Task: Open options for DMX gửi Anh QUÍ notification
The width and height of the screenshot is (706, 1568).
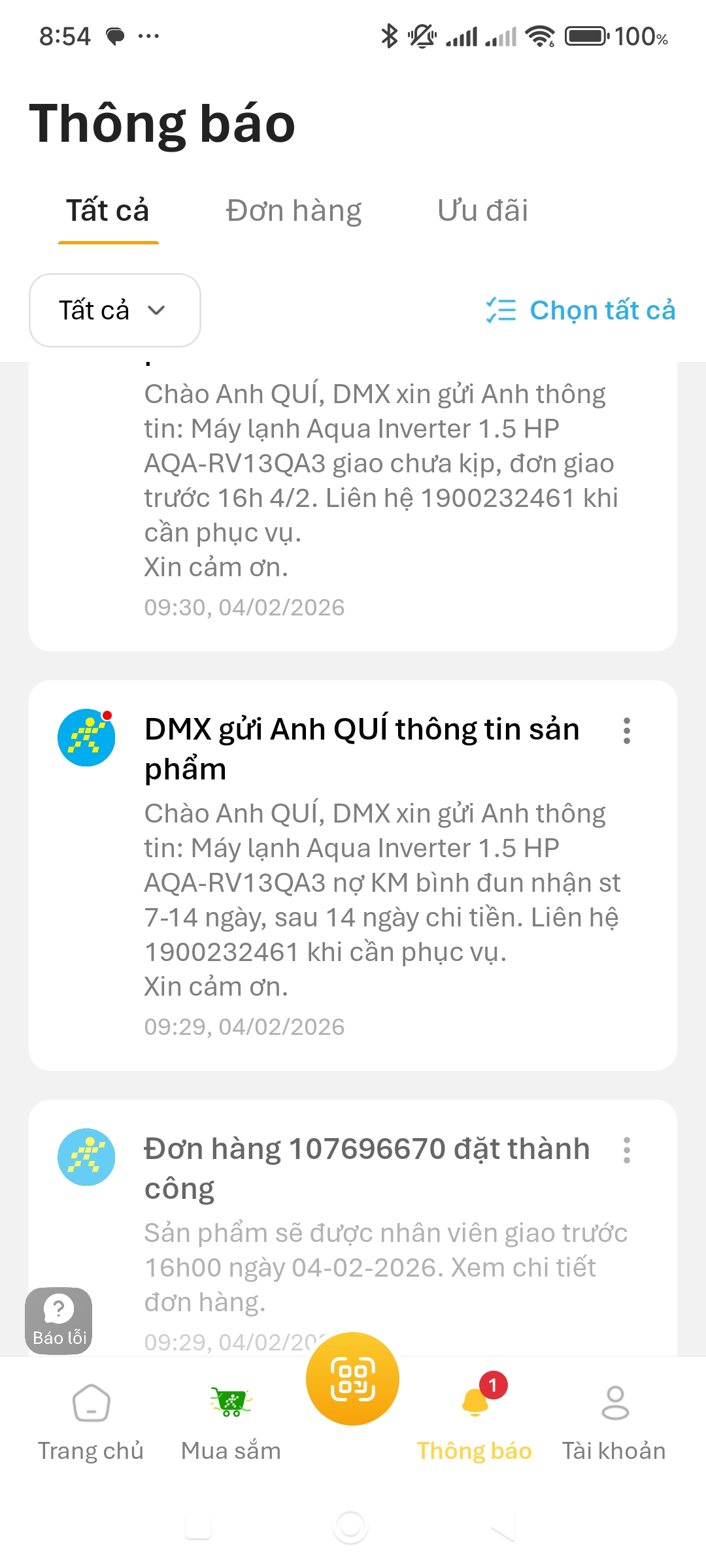Action: pyautogui.click(x=626, y=730)
